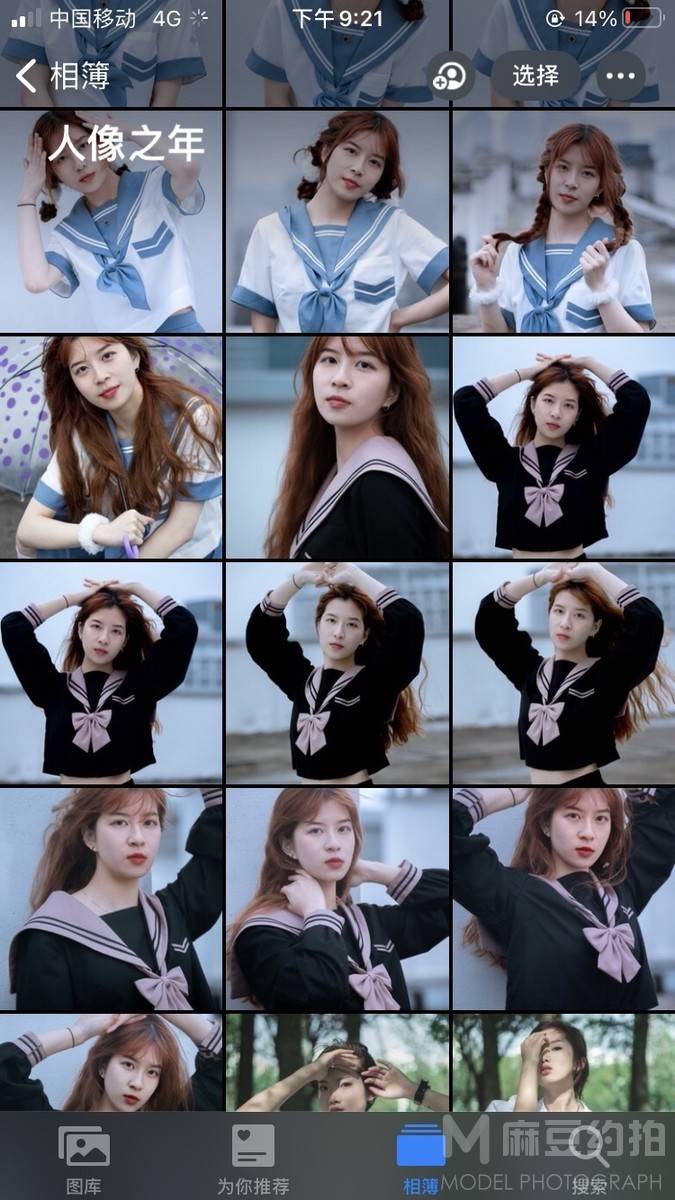Tap the 选择 button

(535, 75)
